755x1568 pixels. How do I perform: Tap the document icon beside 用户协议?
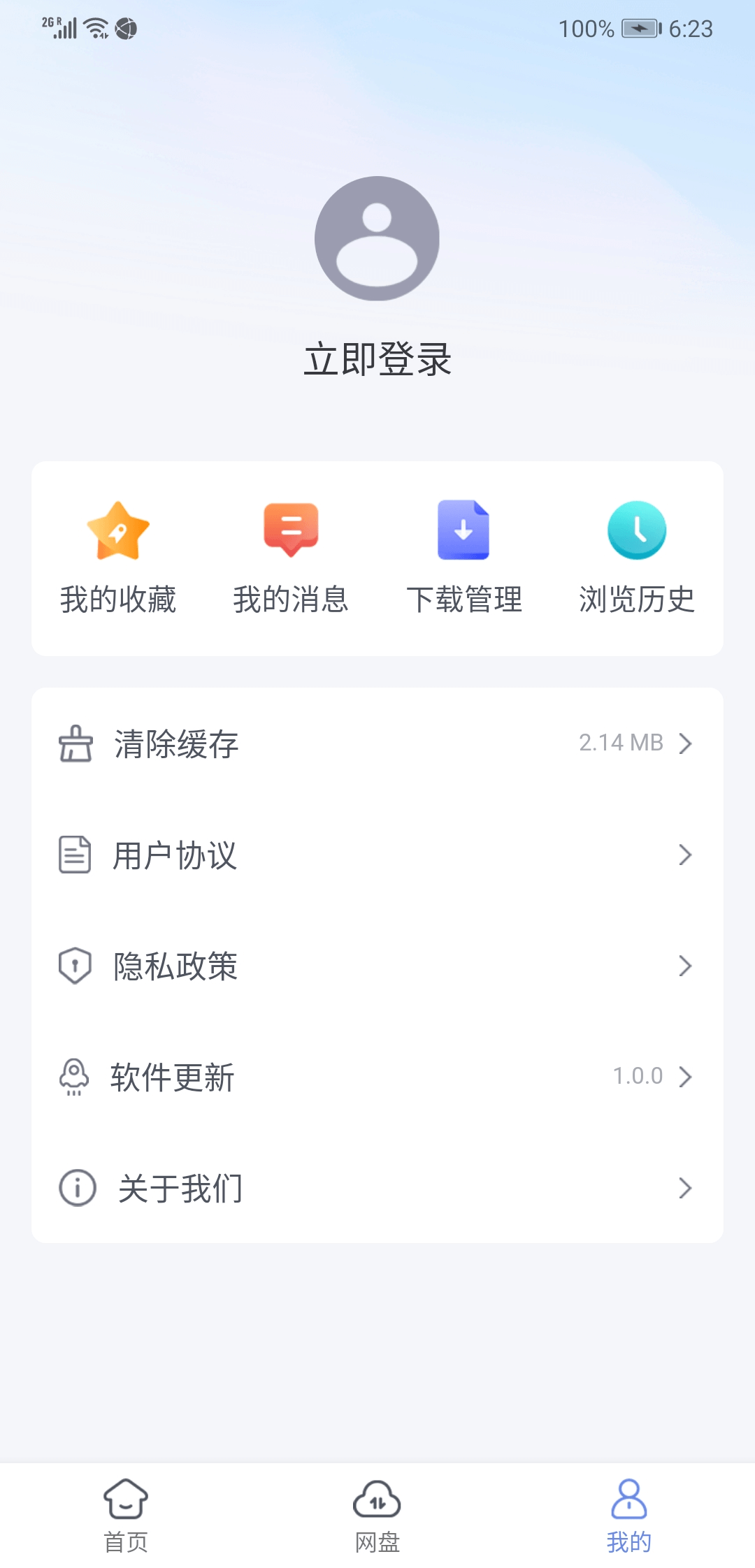coord(75,855)
